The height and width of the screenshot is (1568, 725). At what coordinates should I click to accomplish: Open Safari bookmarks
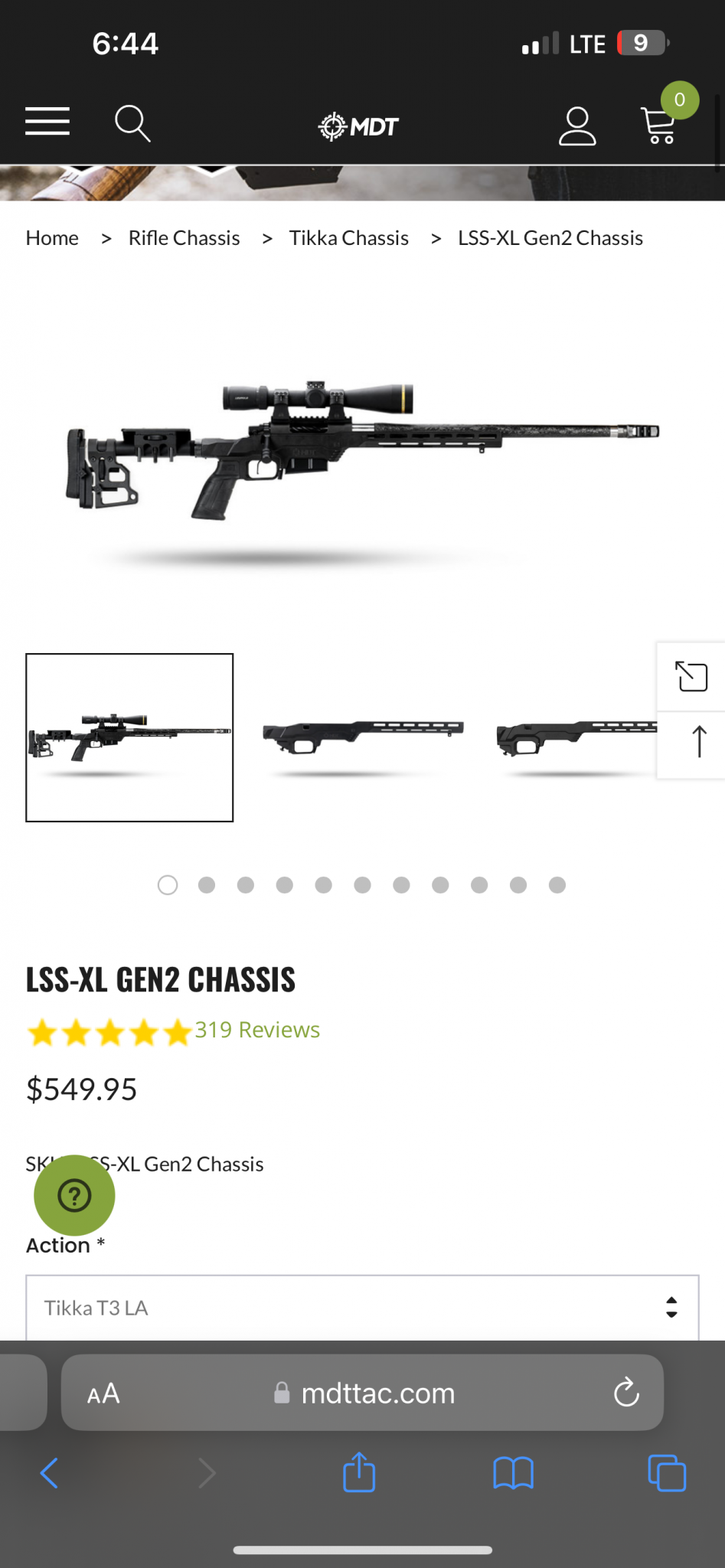tap(513, 1473)
